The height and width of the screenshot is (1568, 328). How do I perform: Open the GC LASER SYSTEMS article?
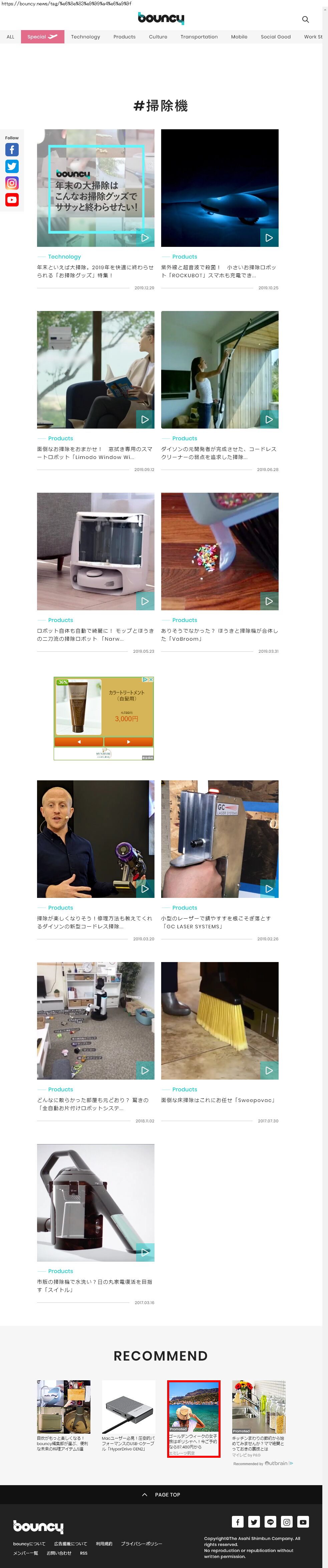pyautogui.click(x=220, y=839)
